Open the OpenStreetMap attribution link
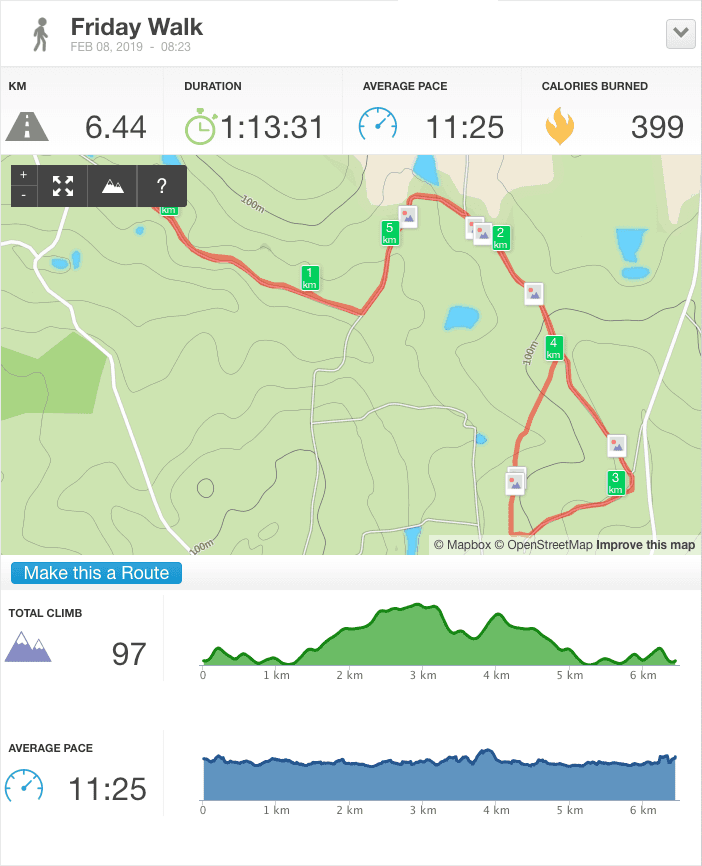This screenshot has width=702, height=866. [543, 545]
